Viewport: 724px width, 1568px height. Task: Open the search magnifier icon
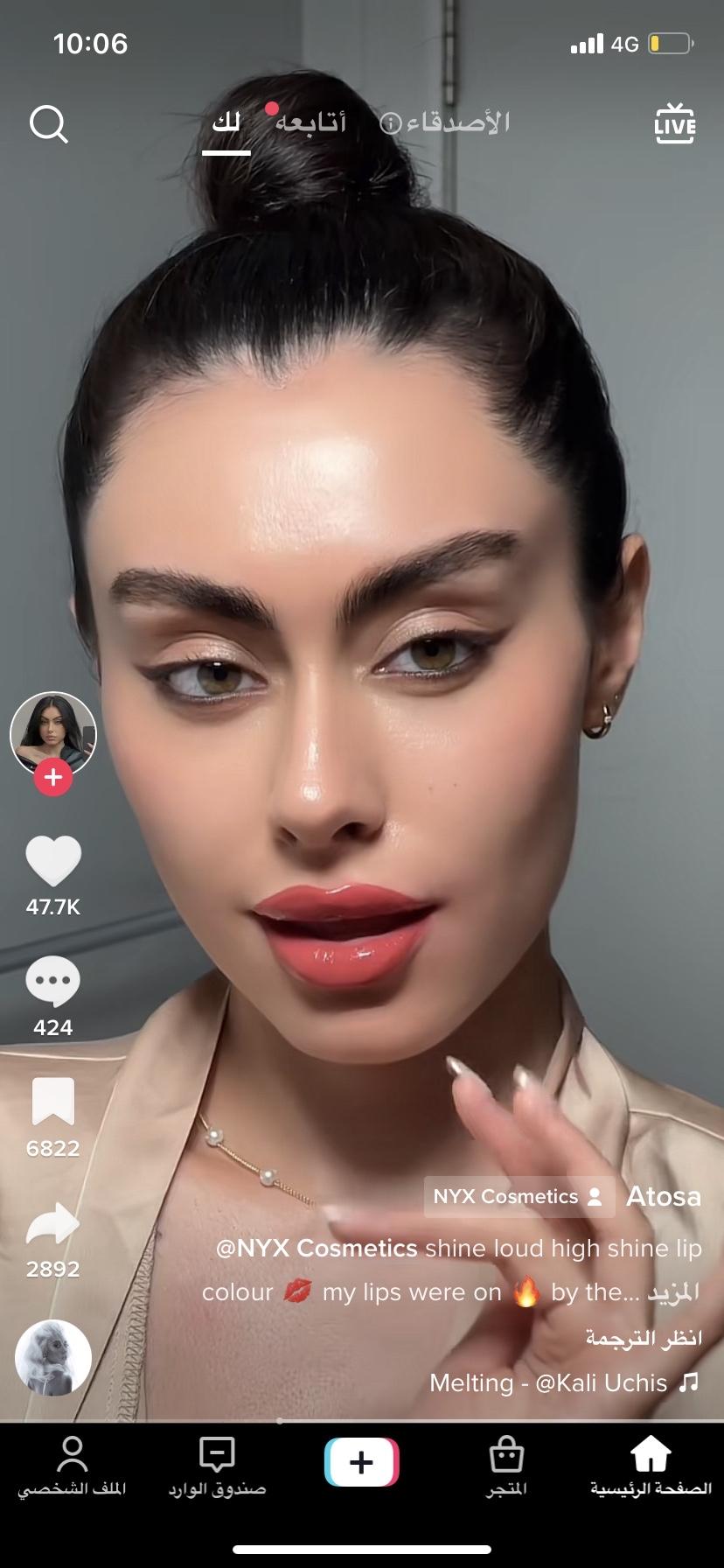tap(49, 124)
